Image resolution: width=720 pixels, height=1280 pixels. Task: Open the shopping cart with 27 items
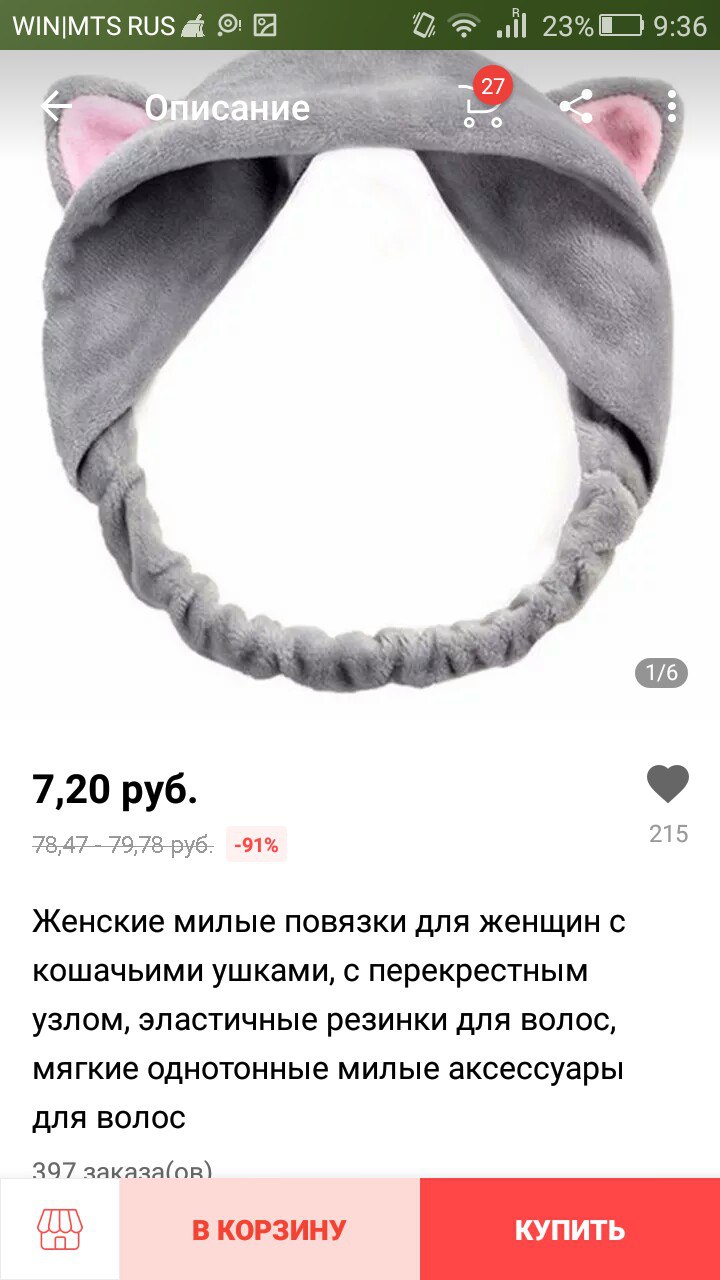pyautogui.click(x=483, y=105)
